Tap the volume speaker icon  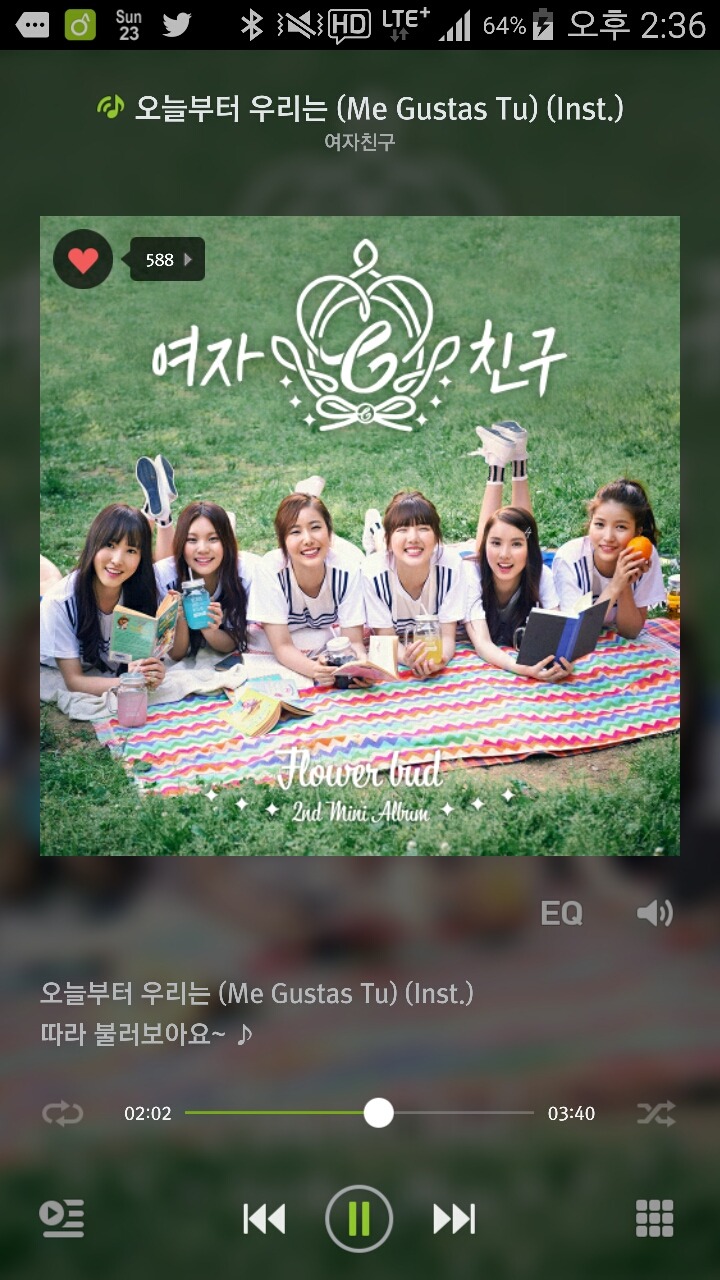coord(655,913)
